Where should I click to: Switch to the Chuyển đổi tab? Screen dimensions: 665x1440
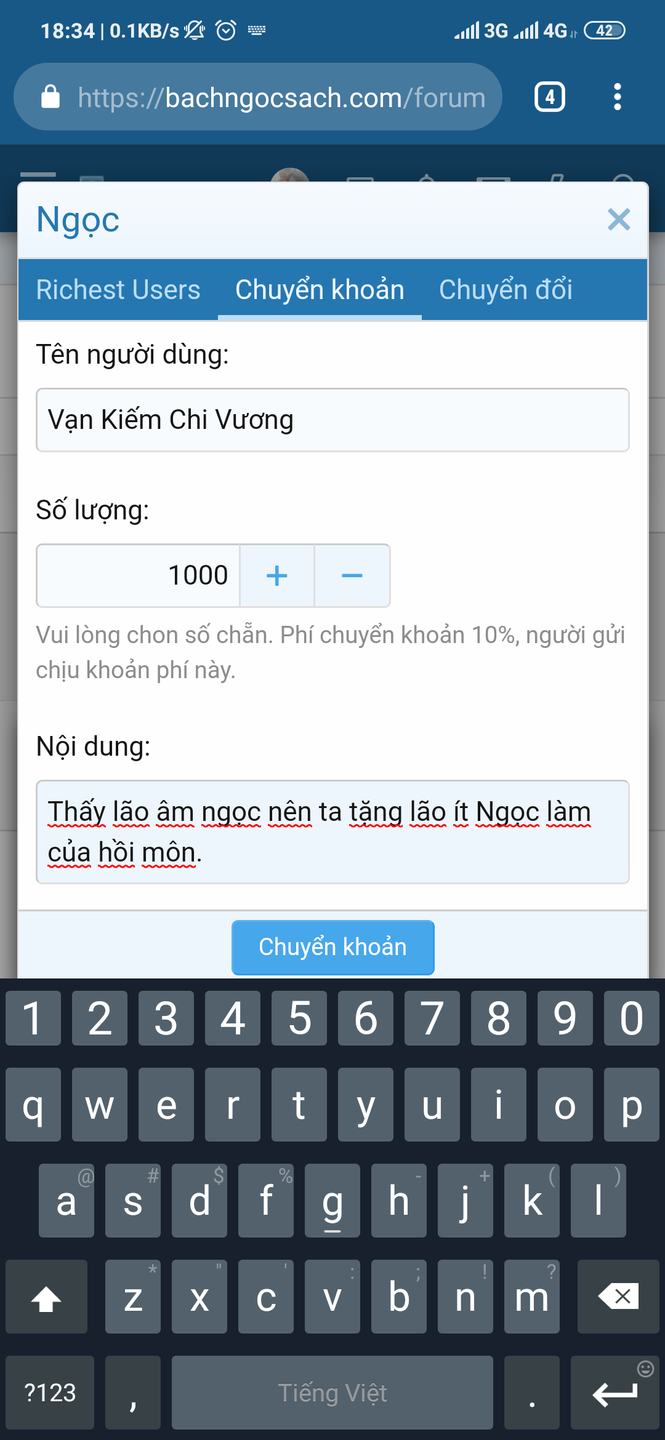click(505, 290)
